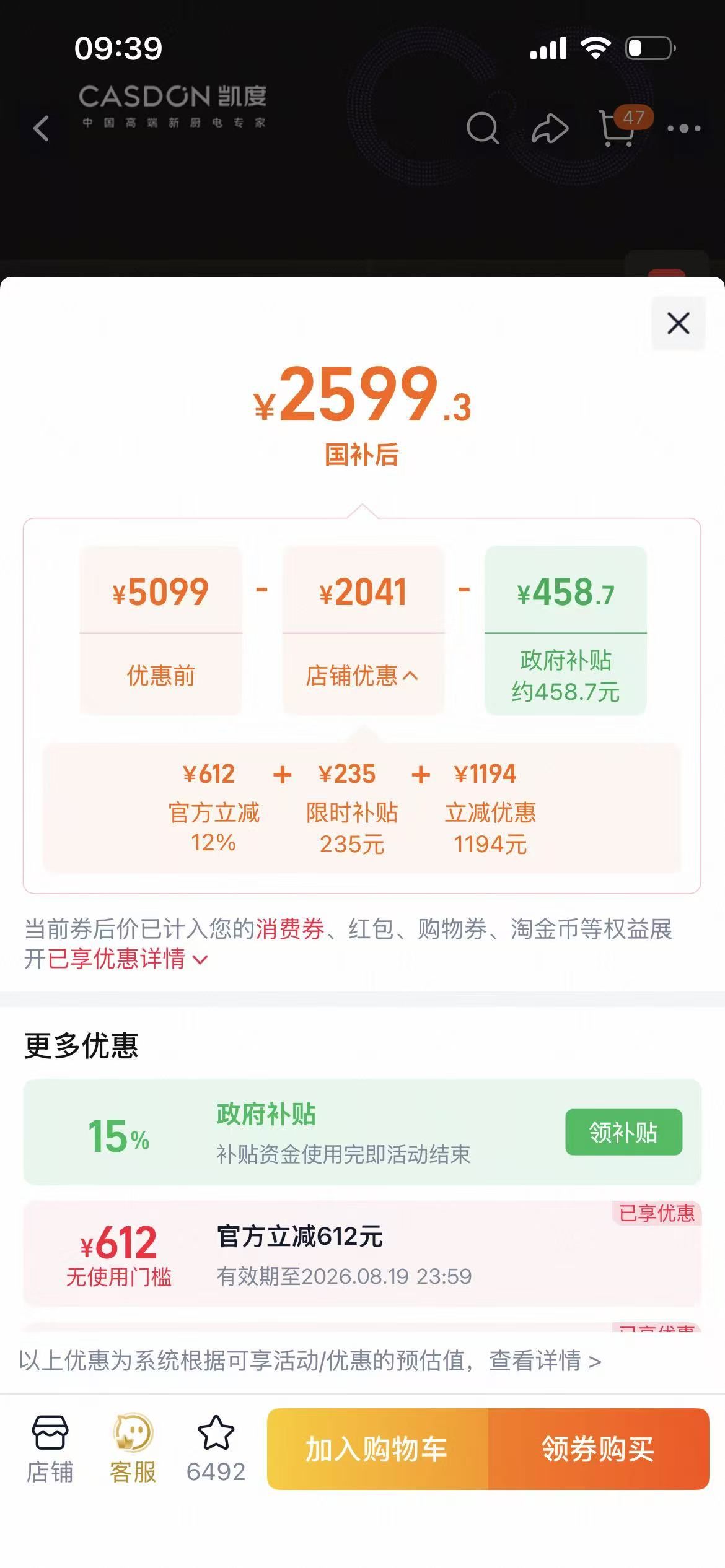Share this product
725x1568 pixels.
click(x=550, y=128)
